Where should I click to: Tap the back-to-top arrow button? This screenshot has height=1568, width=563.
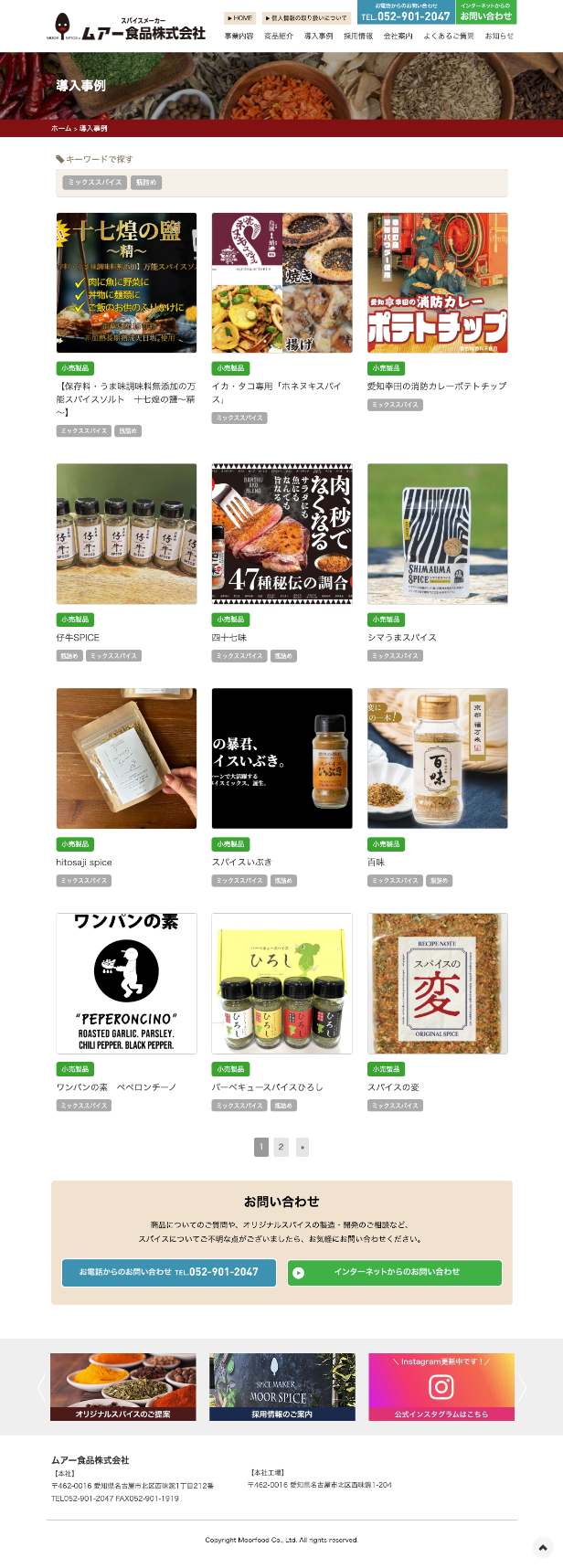543,1547
